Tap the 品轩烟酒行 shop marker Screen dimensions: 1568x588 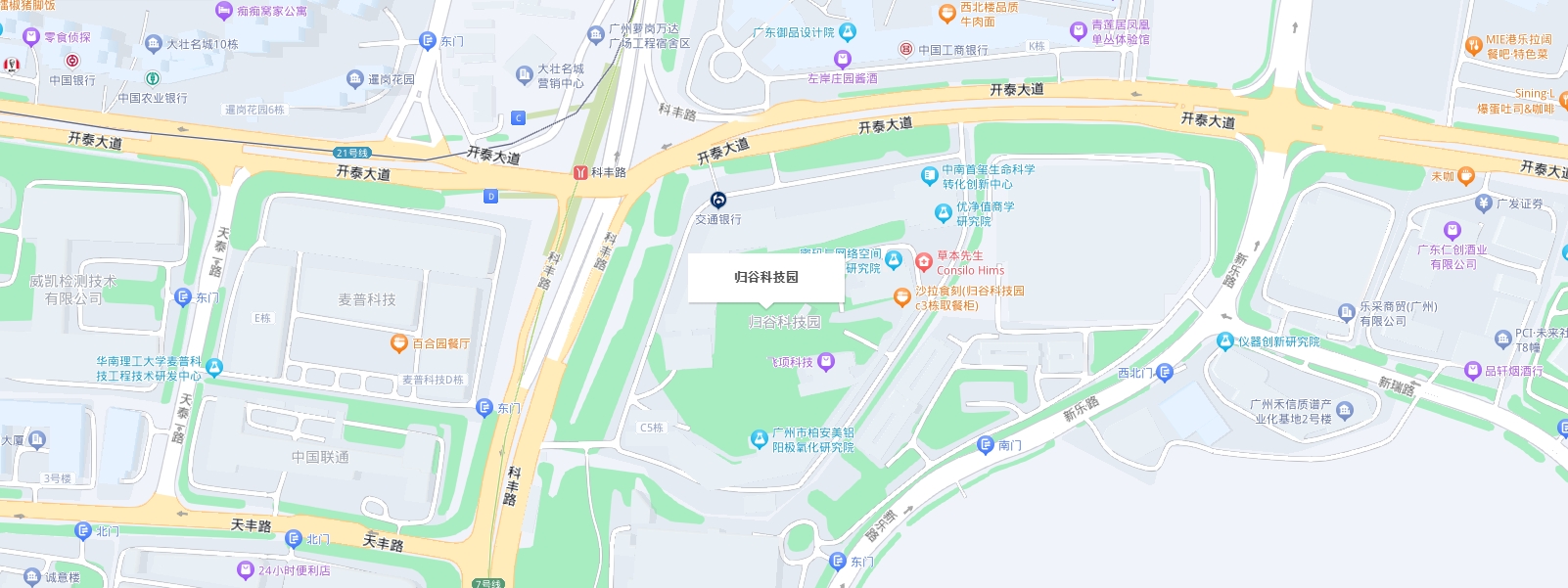(x=1472, y=371)
